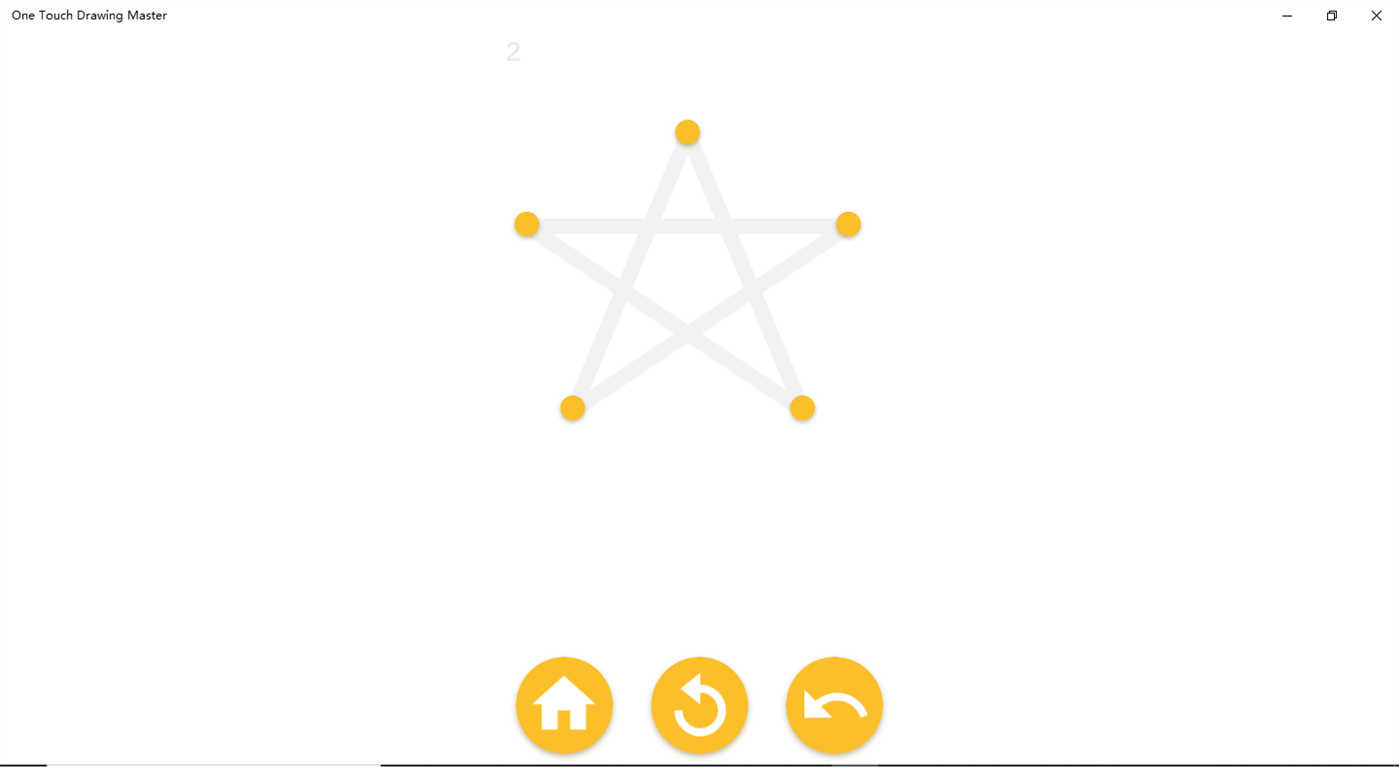1399x767 pixels.
Task: Minimize the app window
Action: coord(1287,16)
